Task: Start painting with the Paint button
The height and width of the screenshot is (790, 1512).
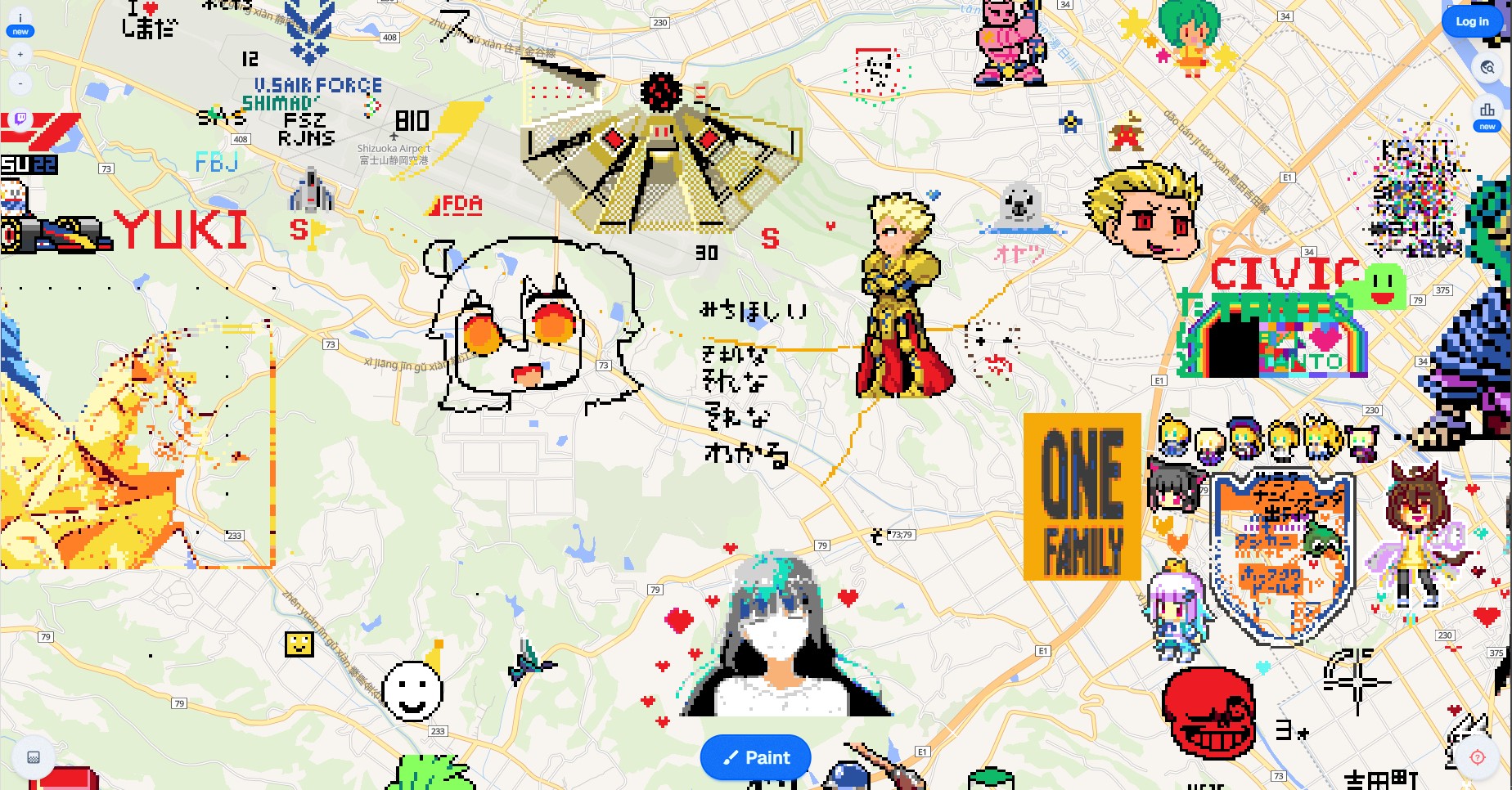Action: pos(755,758)
